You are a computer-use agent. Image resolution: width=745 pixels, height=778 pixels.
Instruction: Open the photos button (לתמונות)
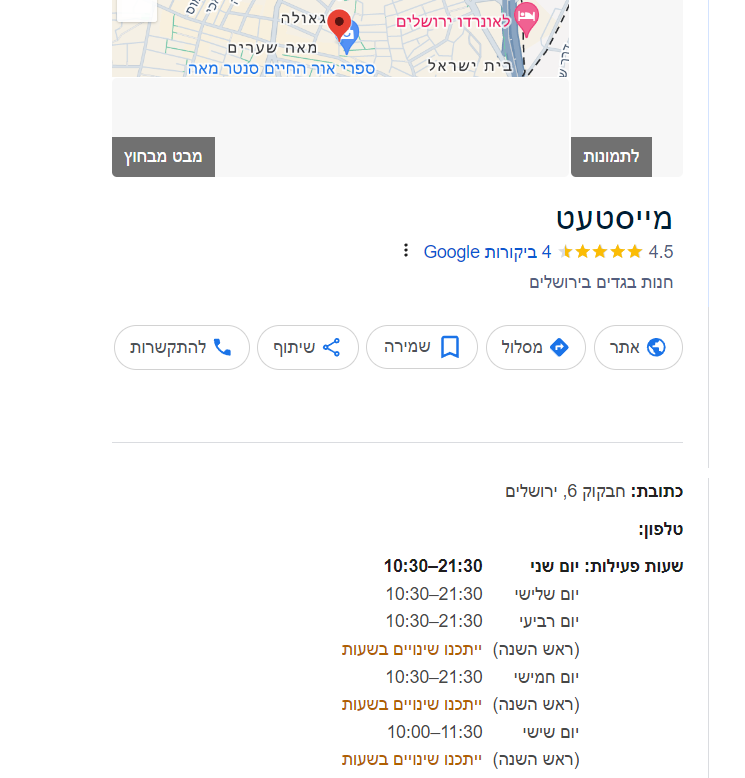611,157
